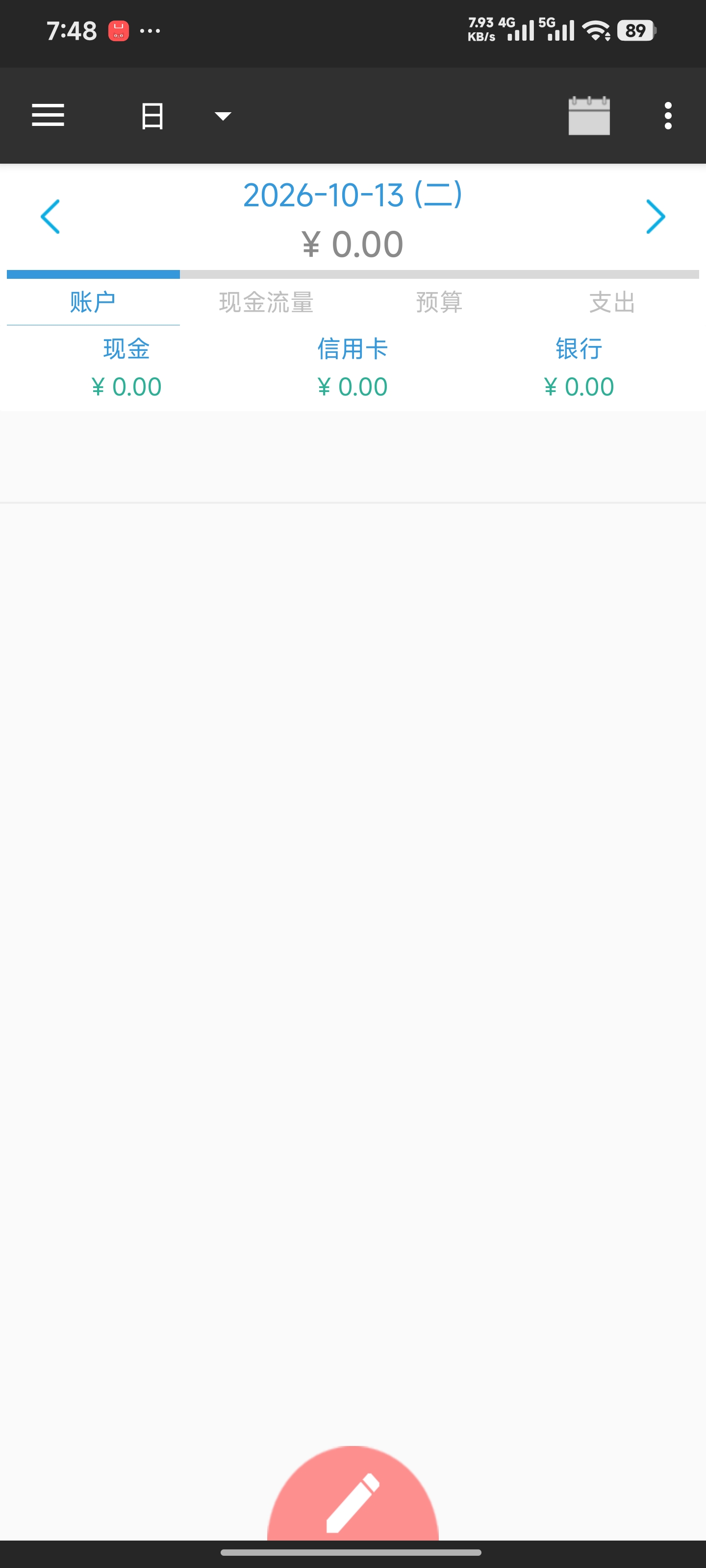
Task: Open the 银行 account
Action: click(x=579, y=367)
